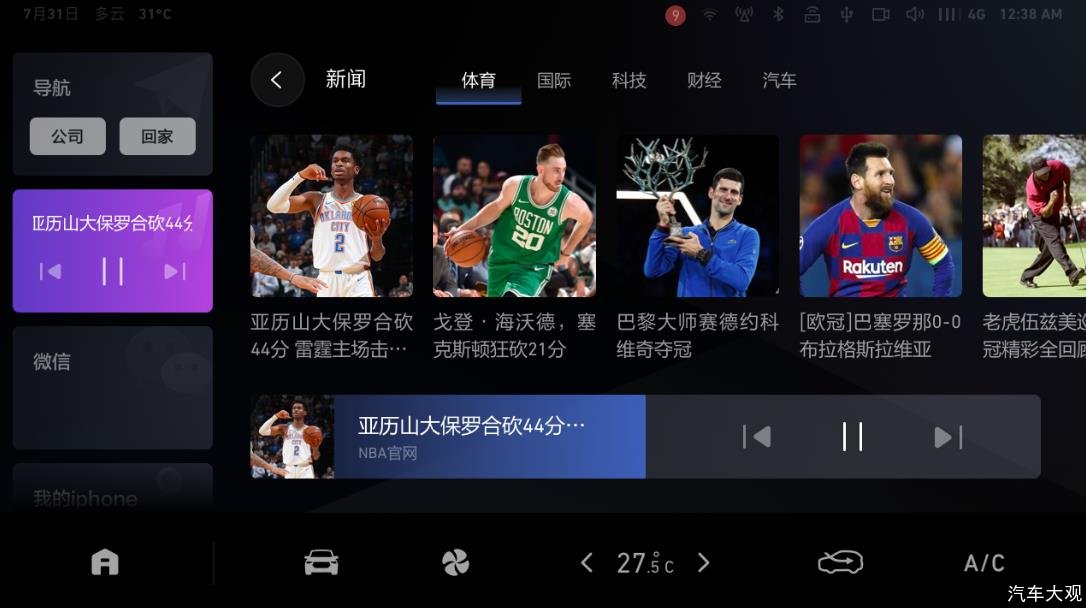The image size is (1086, 608).
Task: Select the 体育 tab
Action: (478, 81)
